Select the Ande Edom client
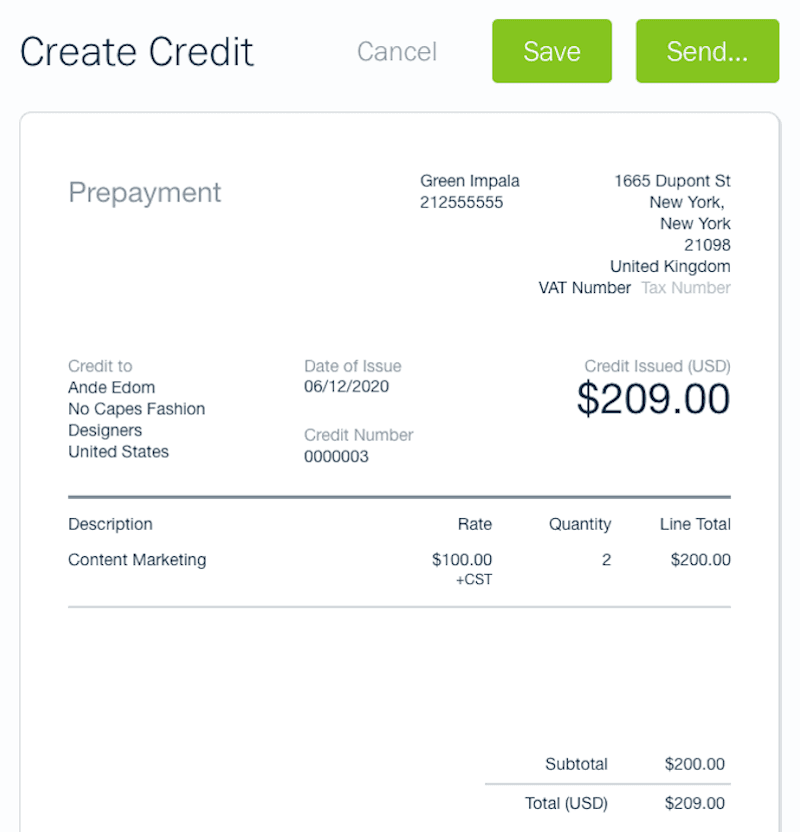The image size is (800, 832). (x=112, y=388)
